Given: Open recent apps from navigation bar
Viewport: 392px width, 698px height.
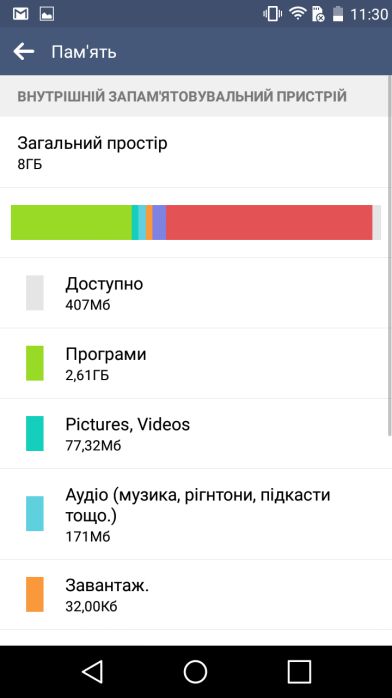Looking at the screenshot, I should (x=299, y=672).
